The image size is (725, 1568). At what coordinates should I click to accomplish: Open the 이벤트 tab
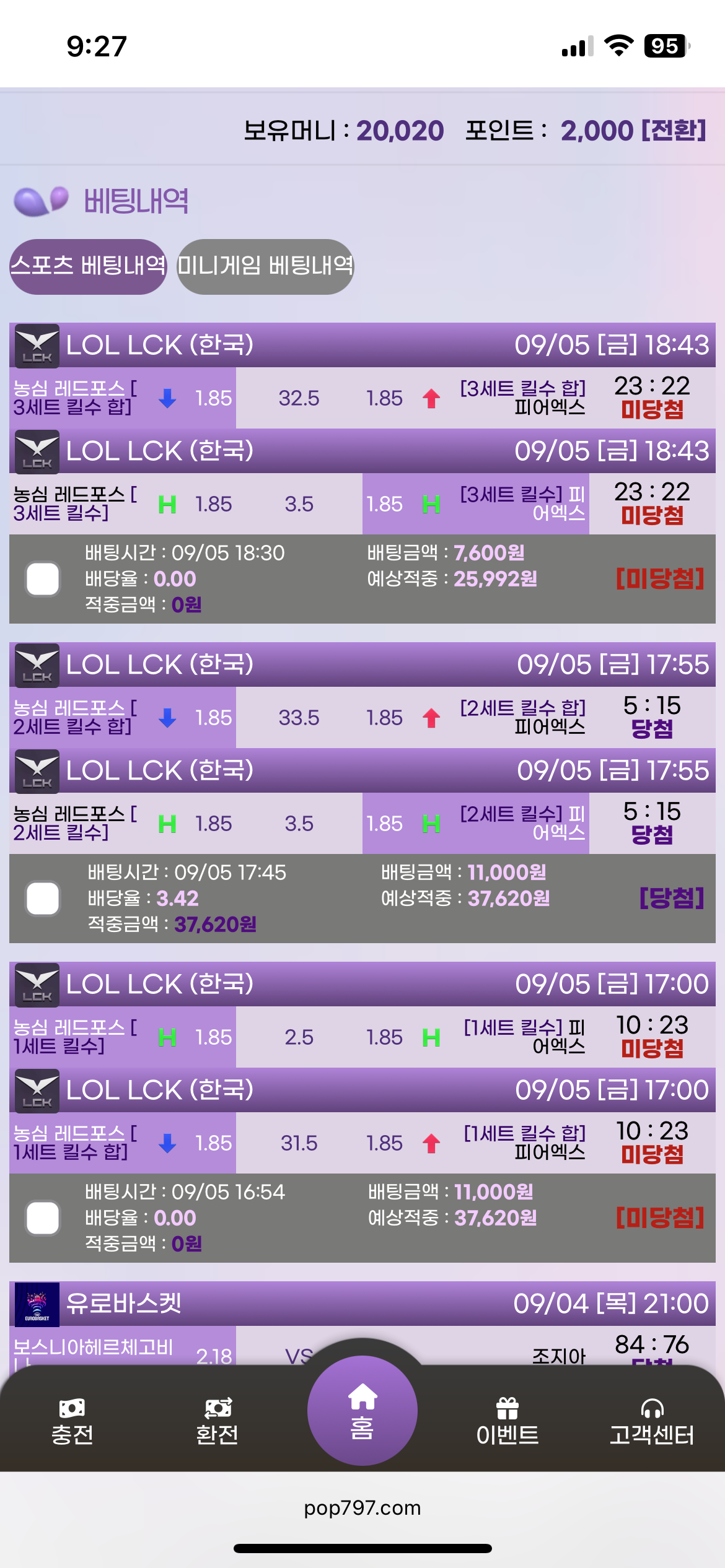pos(507,1420)
